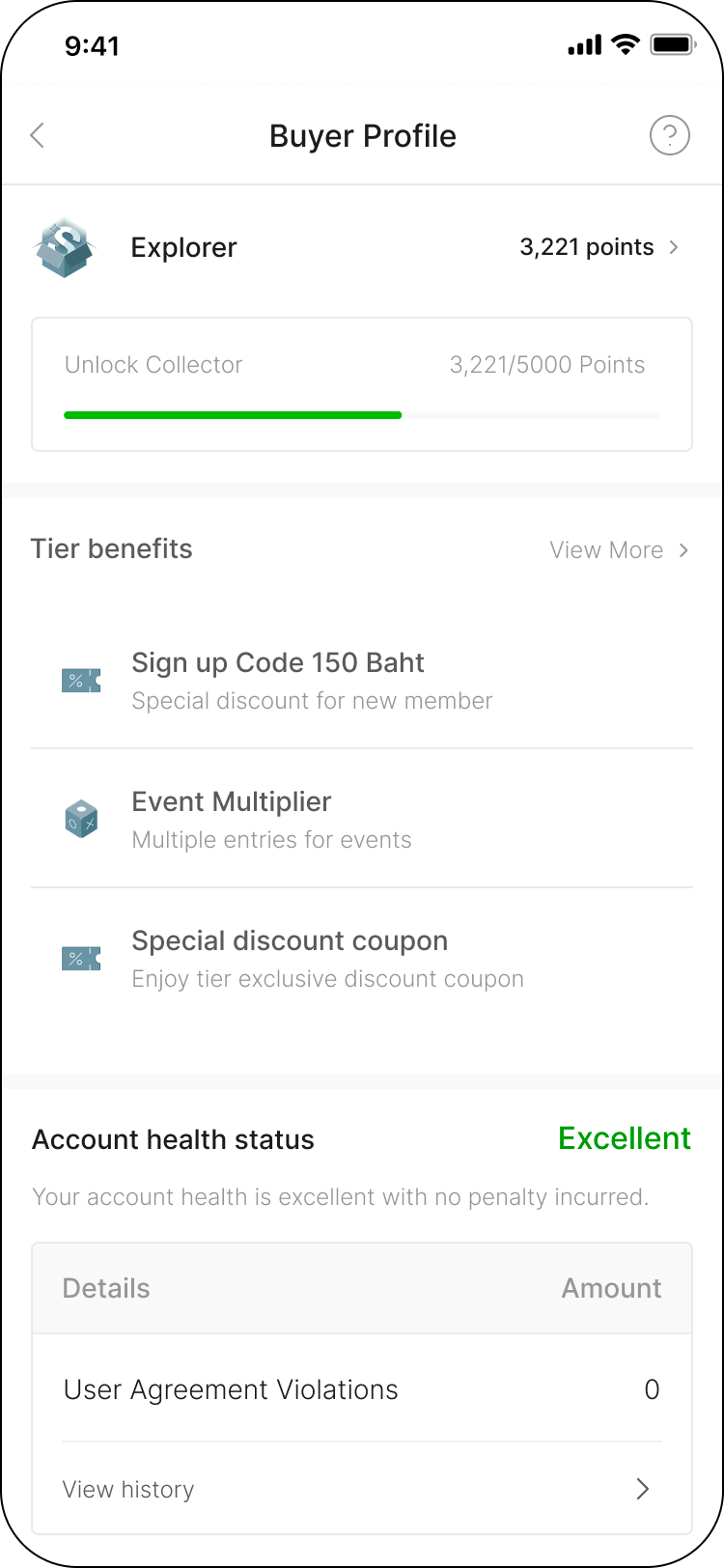Screen dimensions: 724x1568
Task: Expand View history using the right chevron
Action: click(x=643, y=1489)
